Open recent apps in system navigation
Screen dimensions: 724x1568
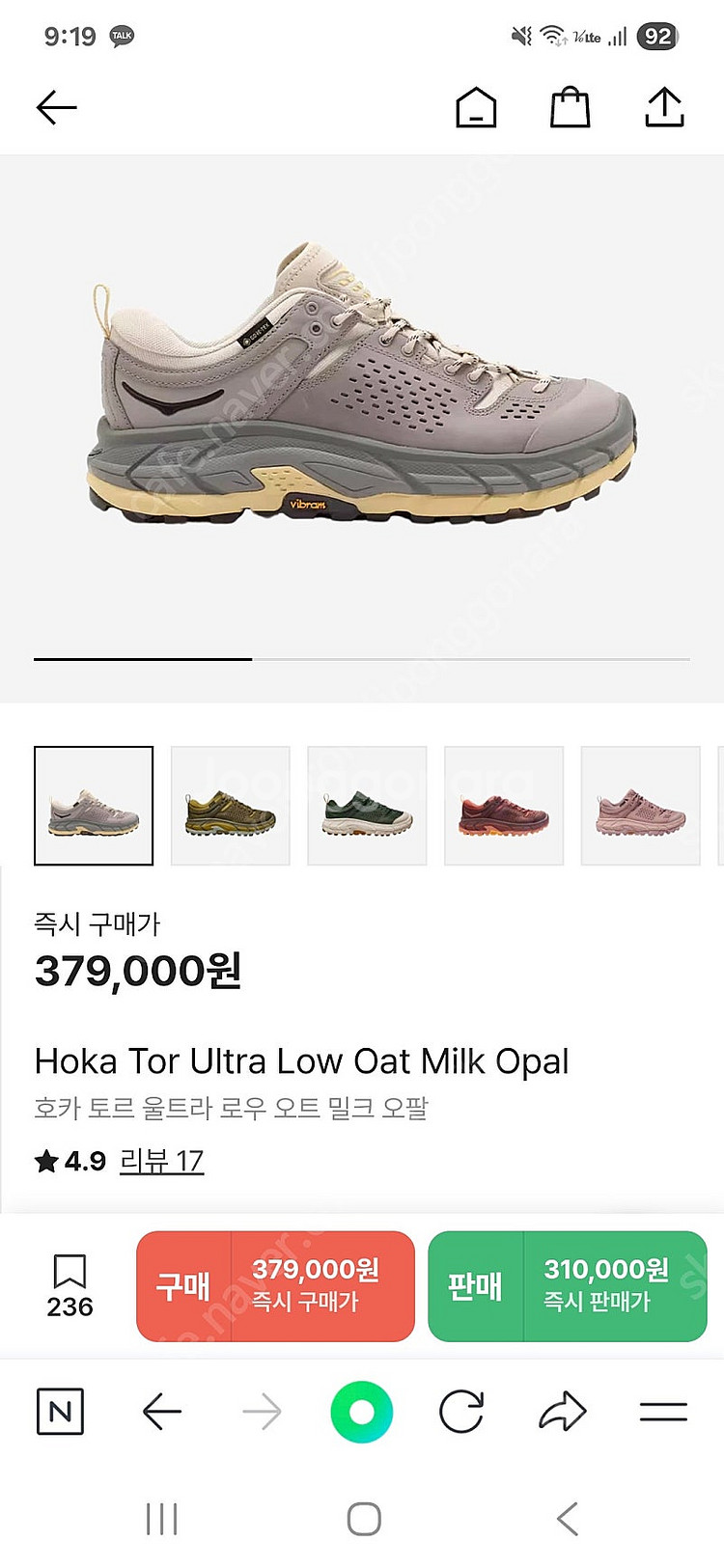(x=161, y=1519)
